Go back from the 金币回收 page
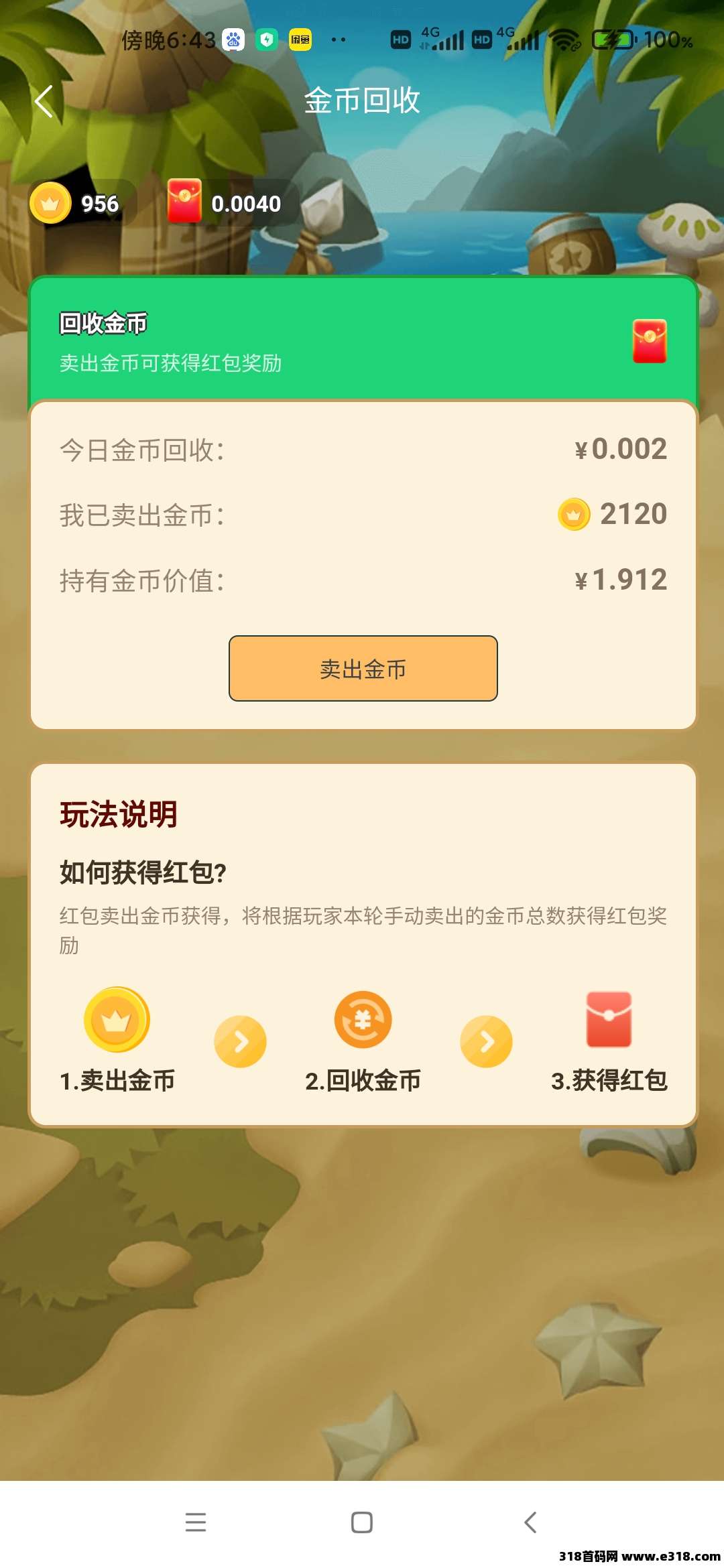The width and height of the screenshot is (724, 1568). click(x=44, y=102)
